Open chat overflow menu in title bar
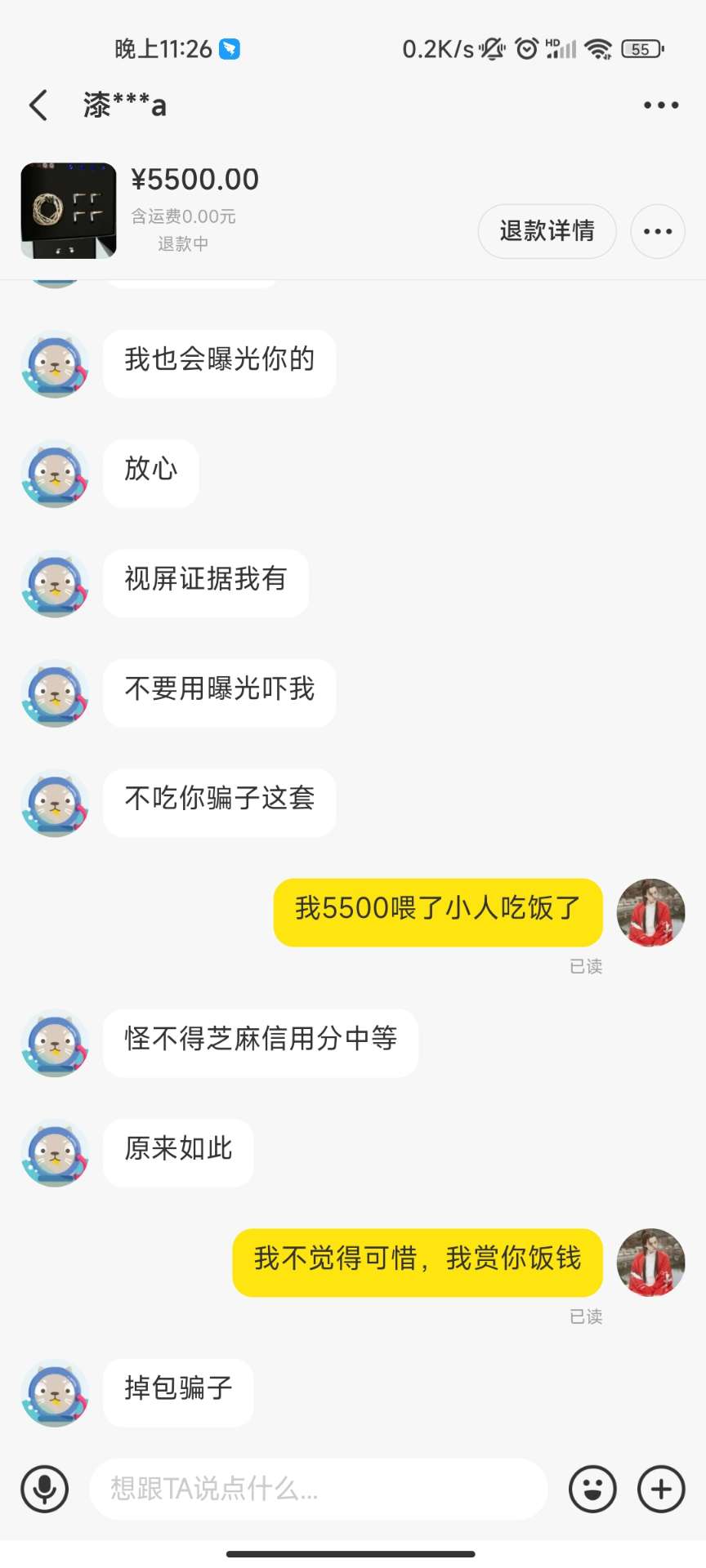Screen dimensions: 706x1568 coord(660,105)
